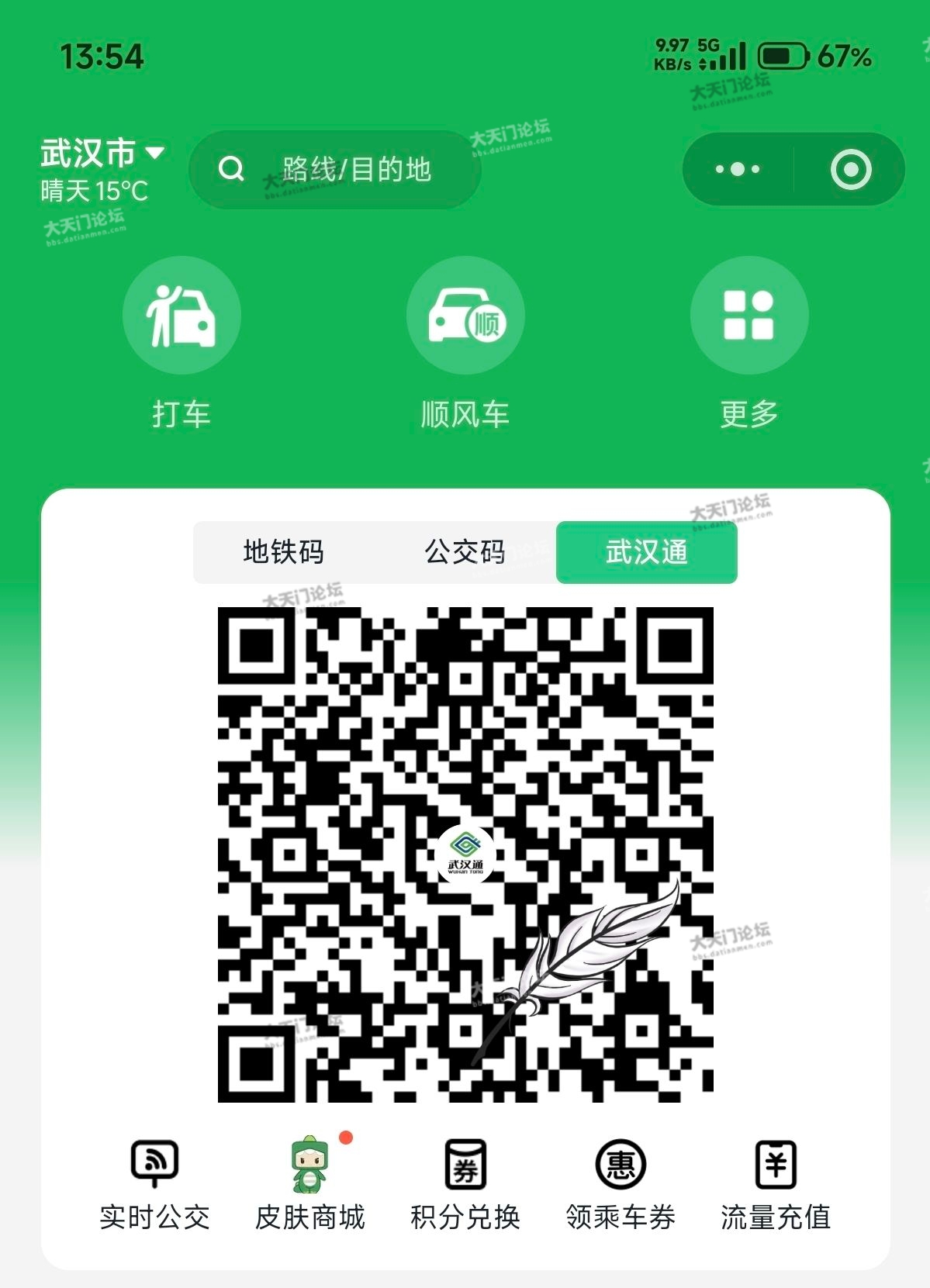Open 实时公交 real-time bus info
930x1288 pixels.
click(x=154, y=1184)
